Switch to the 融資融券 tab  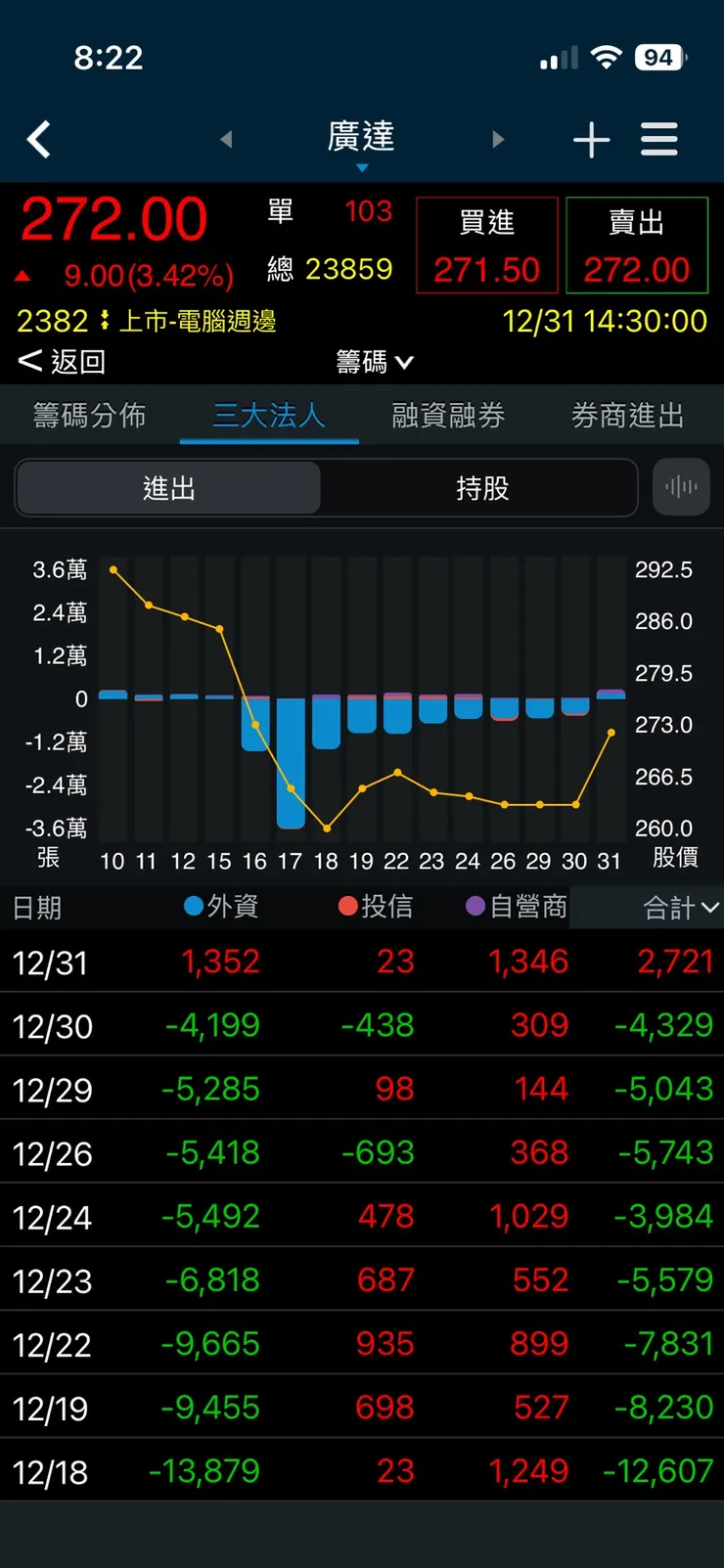tap(447, 415)
